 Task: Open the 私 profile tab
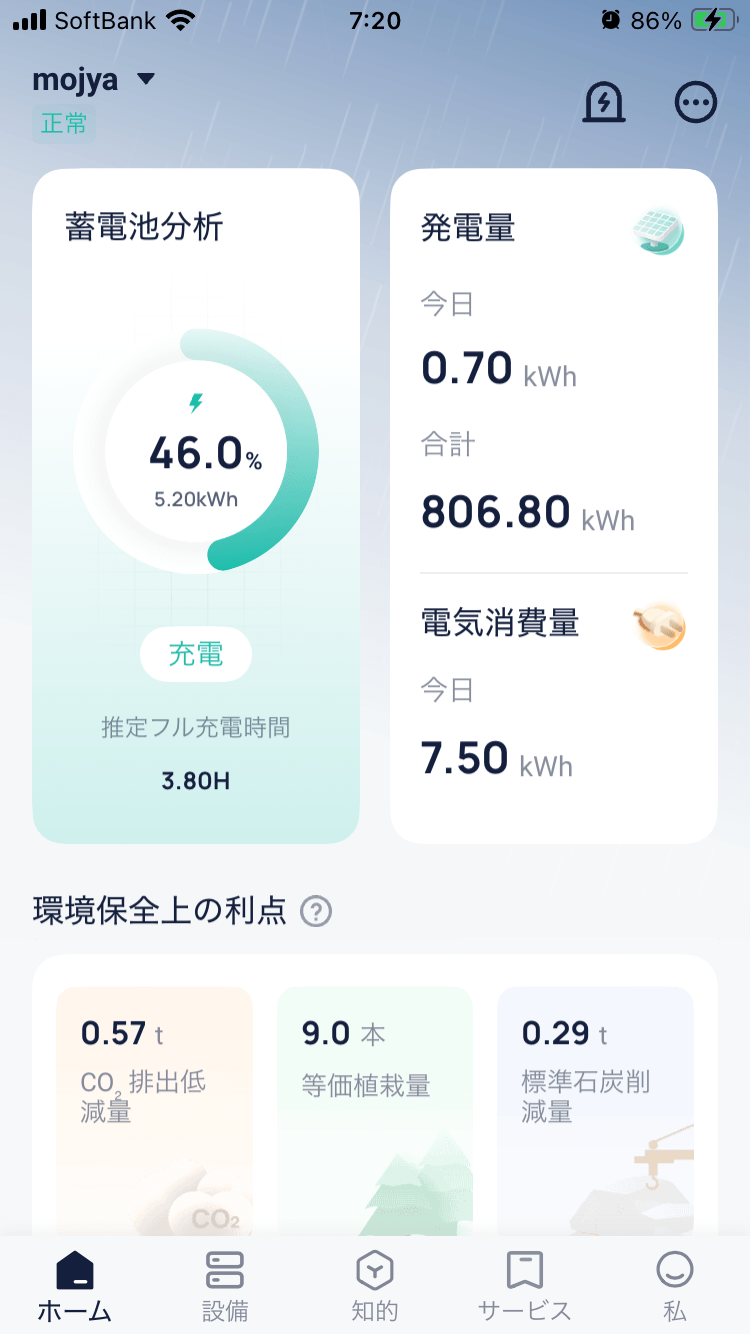pyautogui.click(x=674, y=1286)
